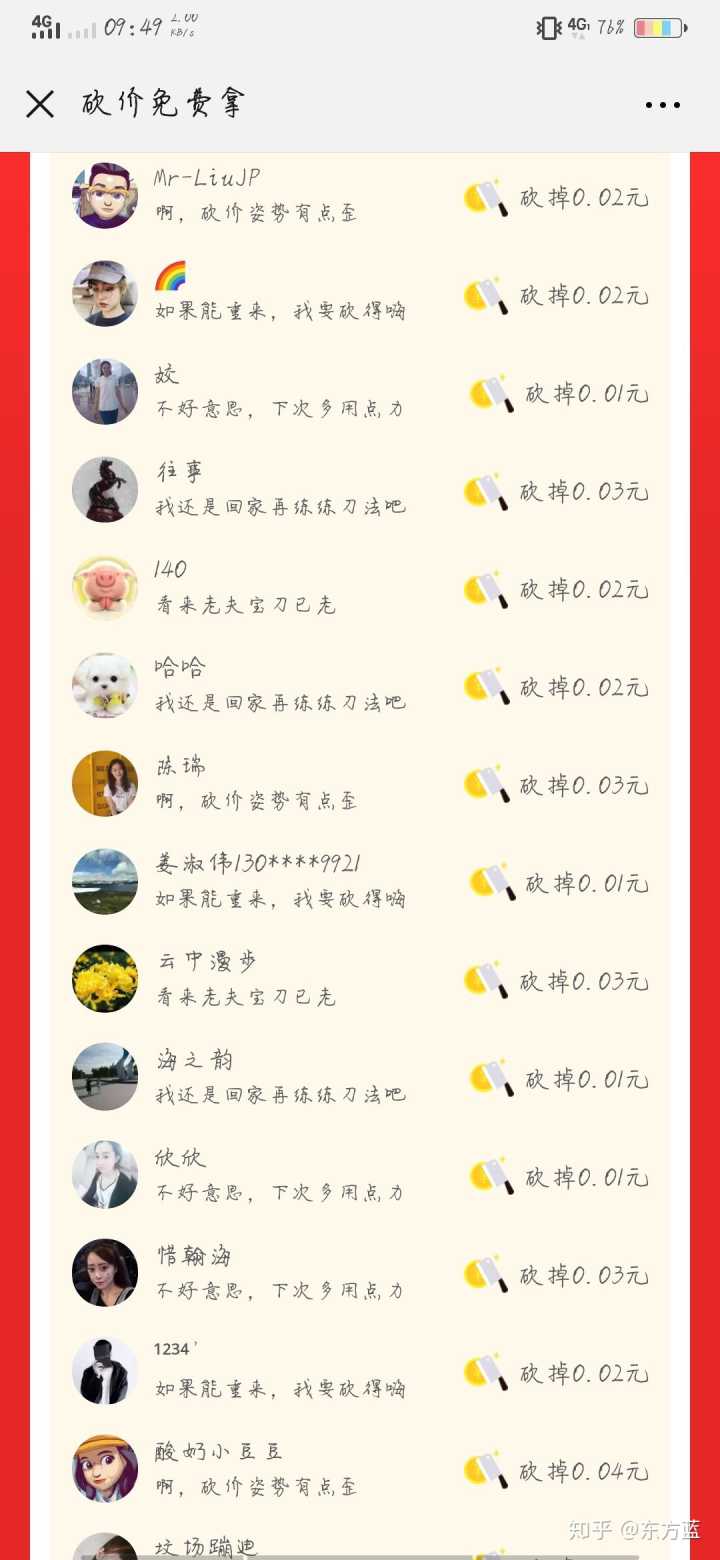Screen dimensions: 720x1560
Task: Open the three-dot overflow menu
Action: coord(662,105)
